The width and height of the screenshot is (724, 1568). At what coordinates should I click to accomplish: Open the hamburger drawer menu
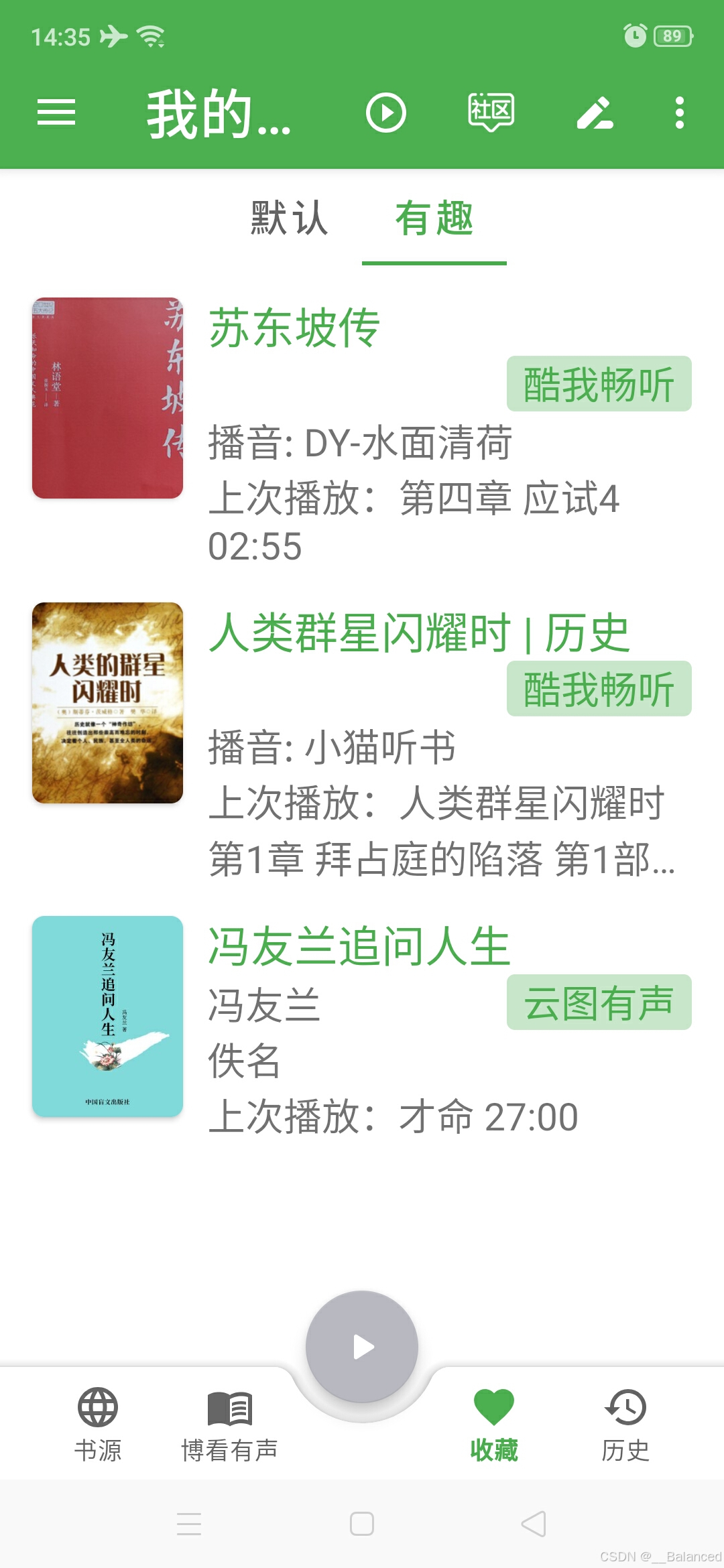point(56,113)
